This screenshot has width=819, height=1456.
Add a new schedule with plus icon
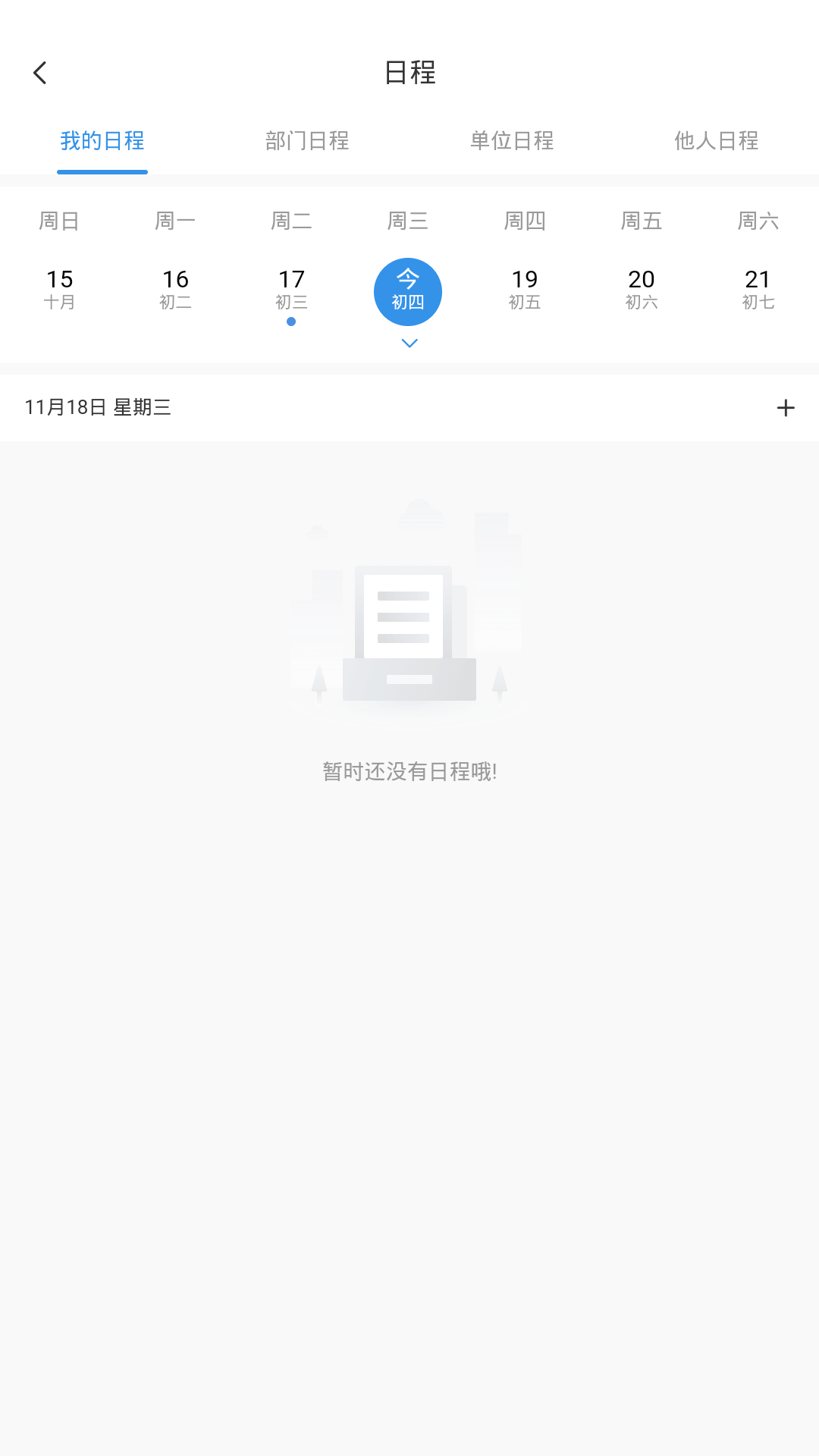point(786,408)
